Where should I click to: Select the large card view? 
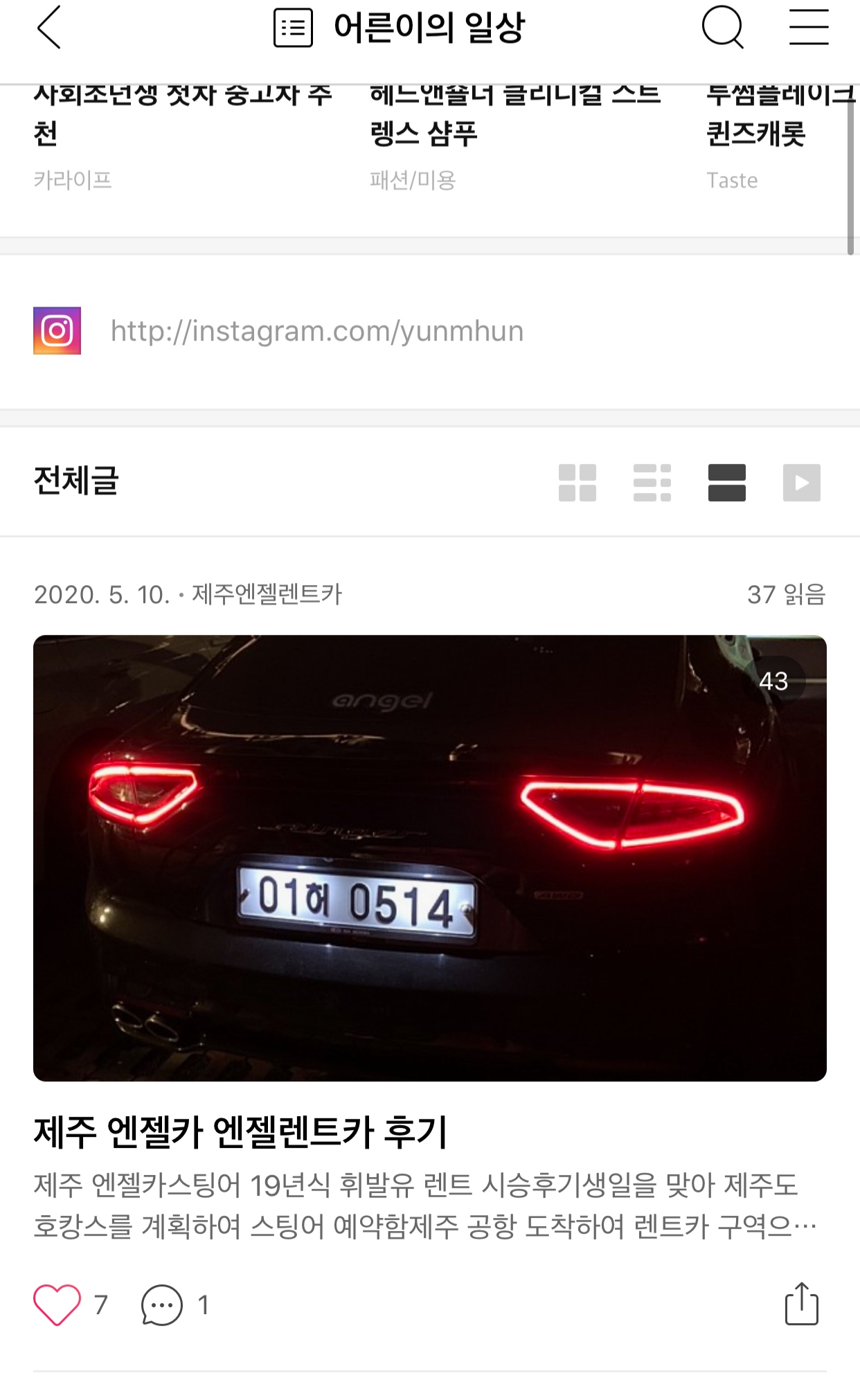point(727,483)
